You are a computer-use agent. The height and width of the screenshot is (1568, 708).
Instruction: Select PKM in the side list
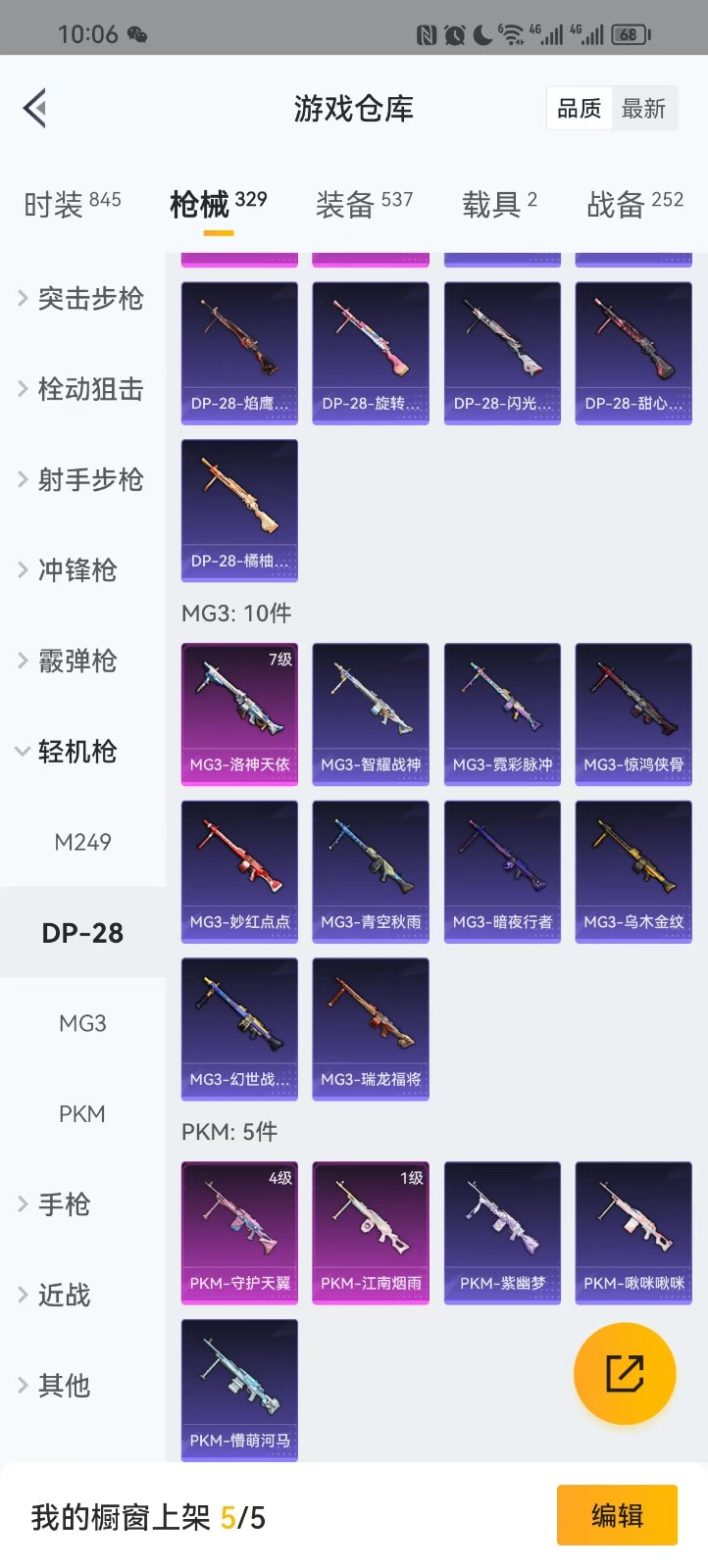click(82, 1114)
